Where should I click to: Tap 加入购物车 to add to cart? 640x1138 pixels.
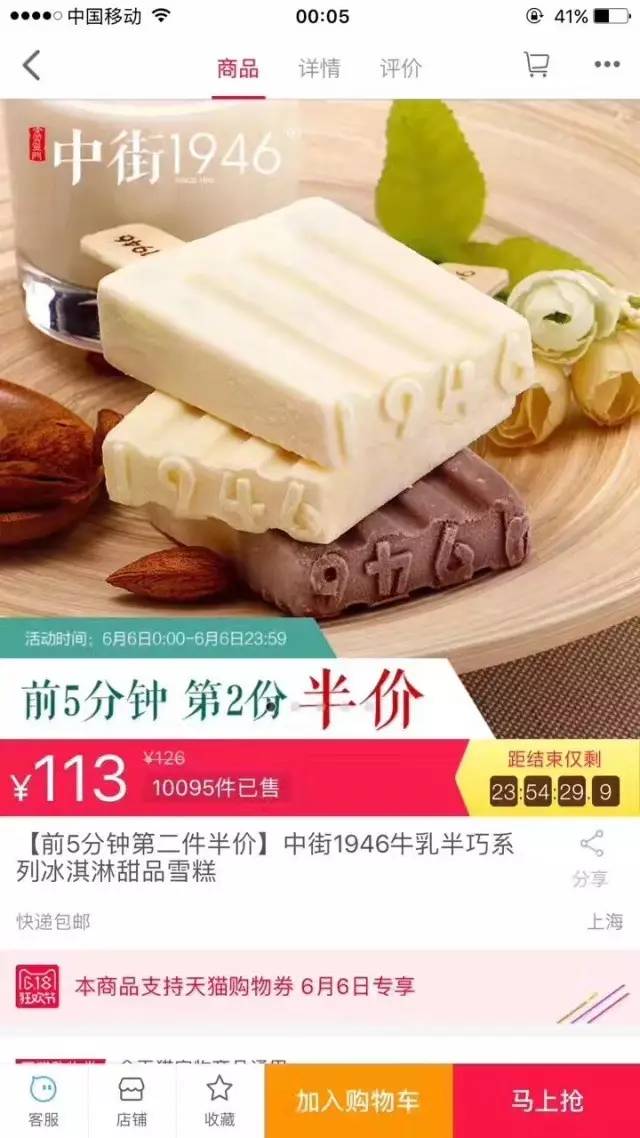tap(358, 1101)
